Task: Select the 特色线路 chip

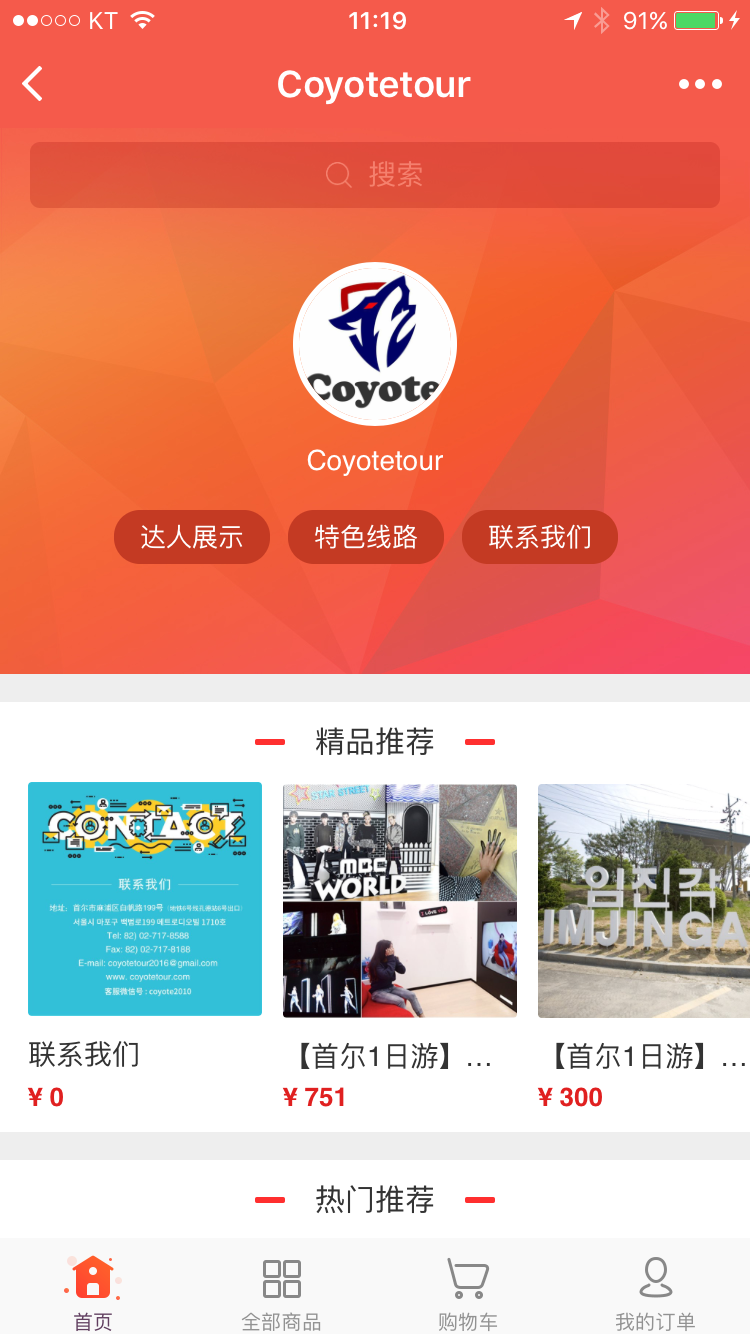Action: pos(366,537)
